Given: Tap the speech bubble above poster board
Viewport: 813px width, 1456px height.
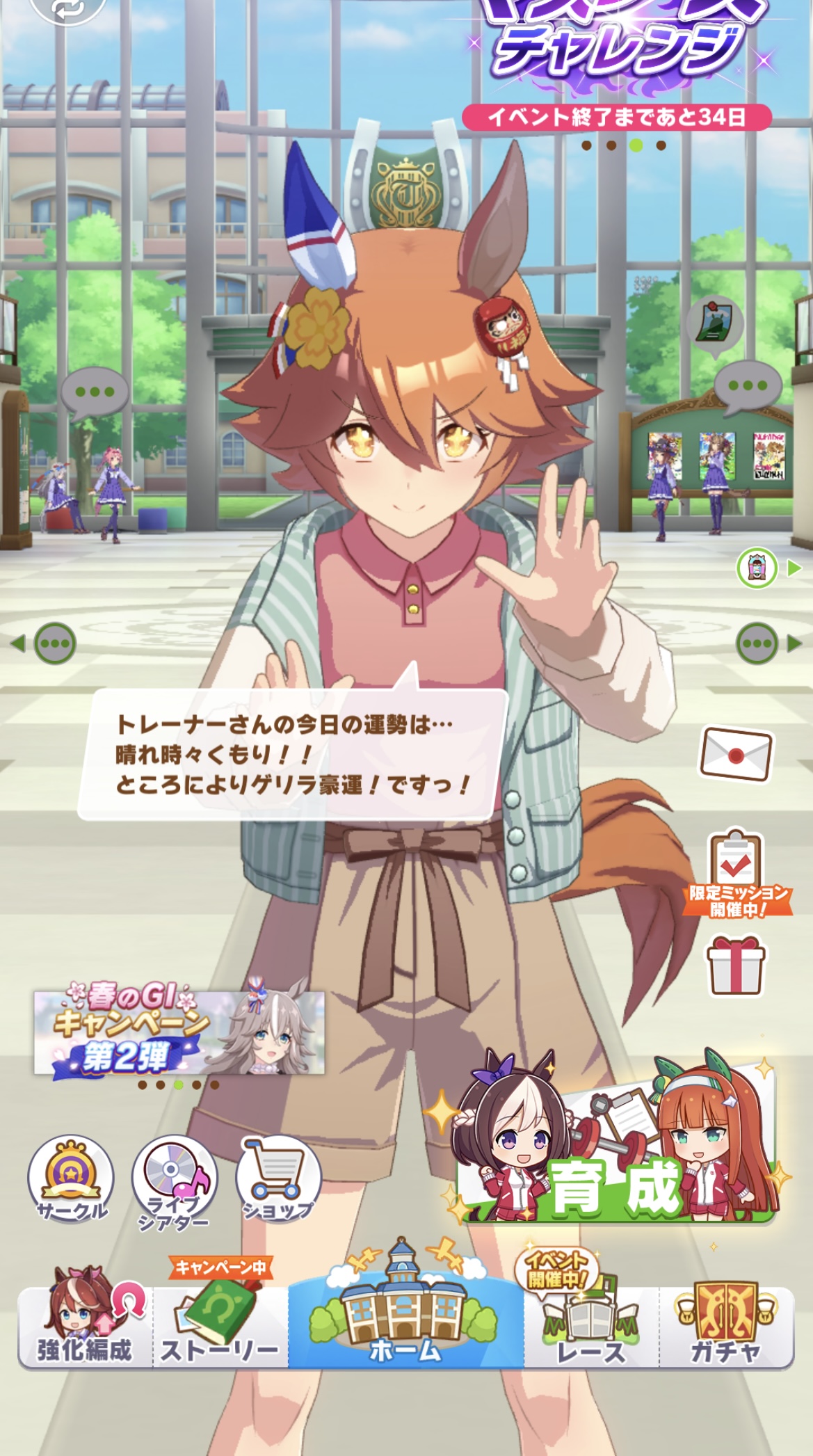Looking at the screenshot, I should [747, 387].
